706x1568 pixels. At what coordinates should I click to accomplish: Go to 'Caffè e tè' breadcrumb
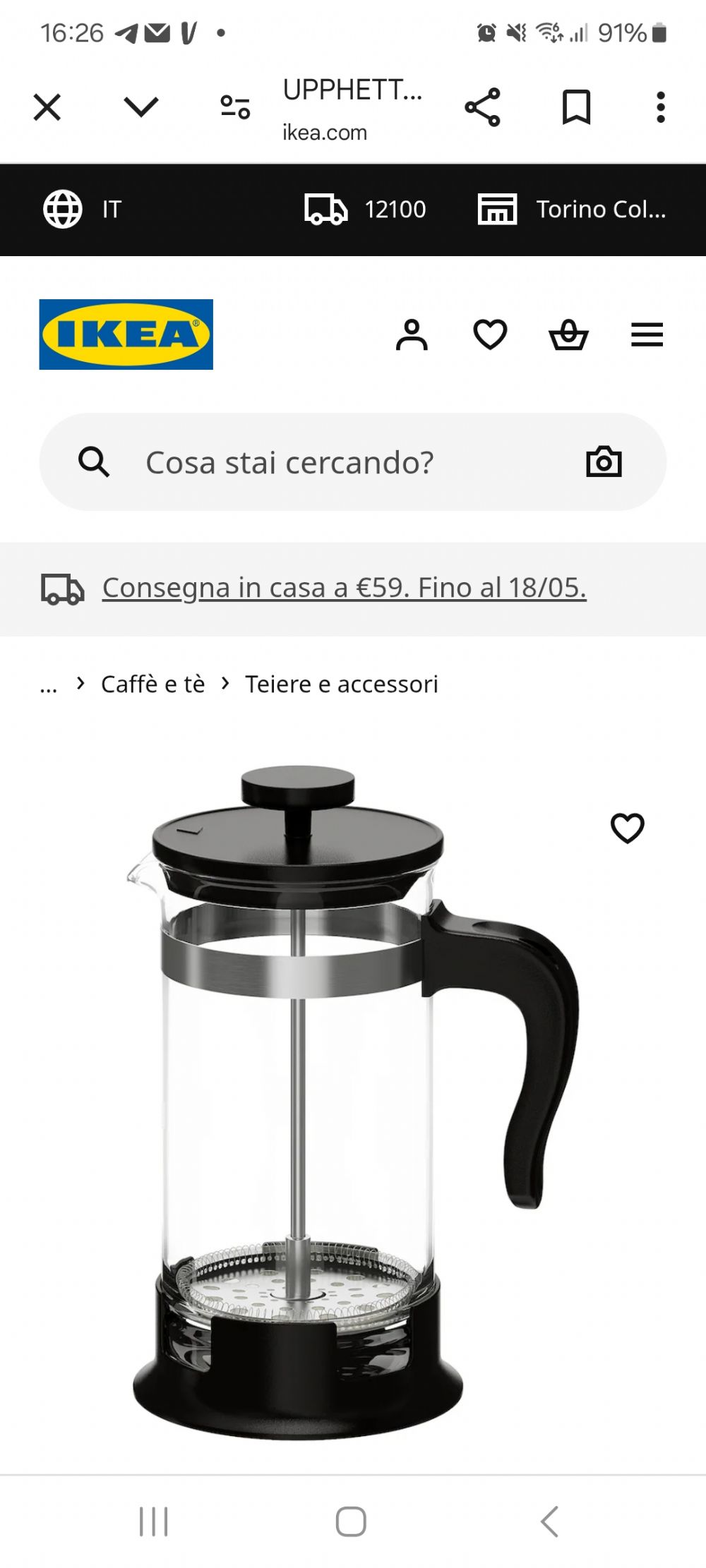tap(153, 684)
